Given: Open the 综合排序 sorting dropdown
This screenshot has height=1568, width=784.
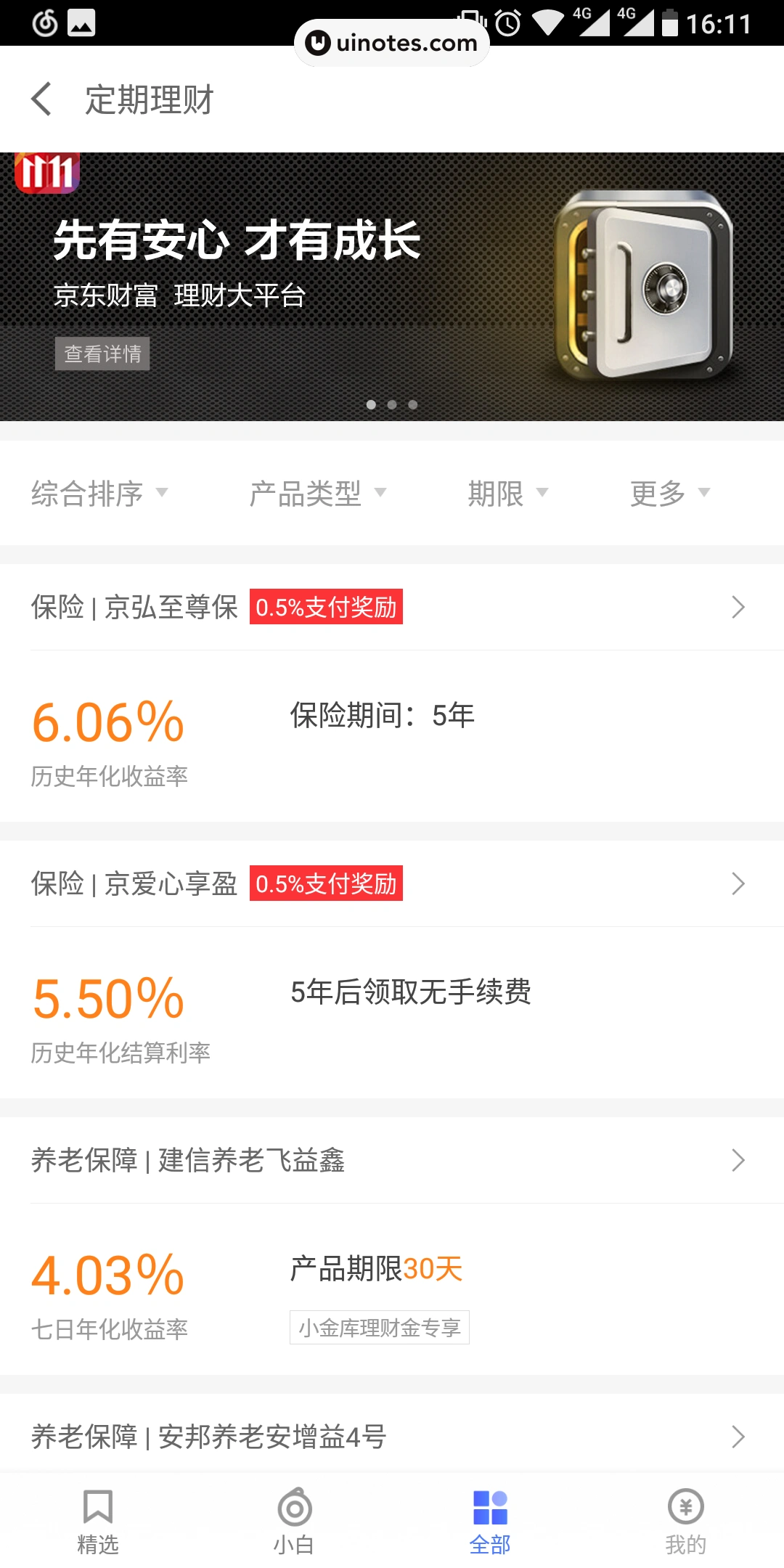Looking at the screenshot, I should (x=99, y=494).
